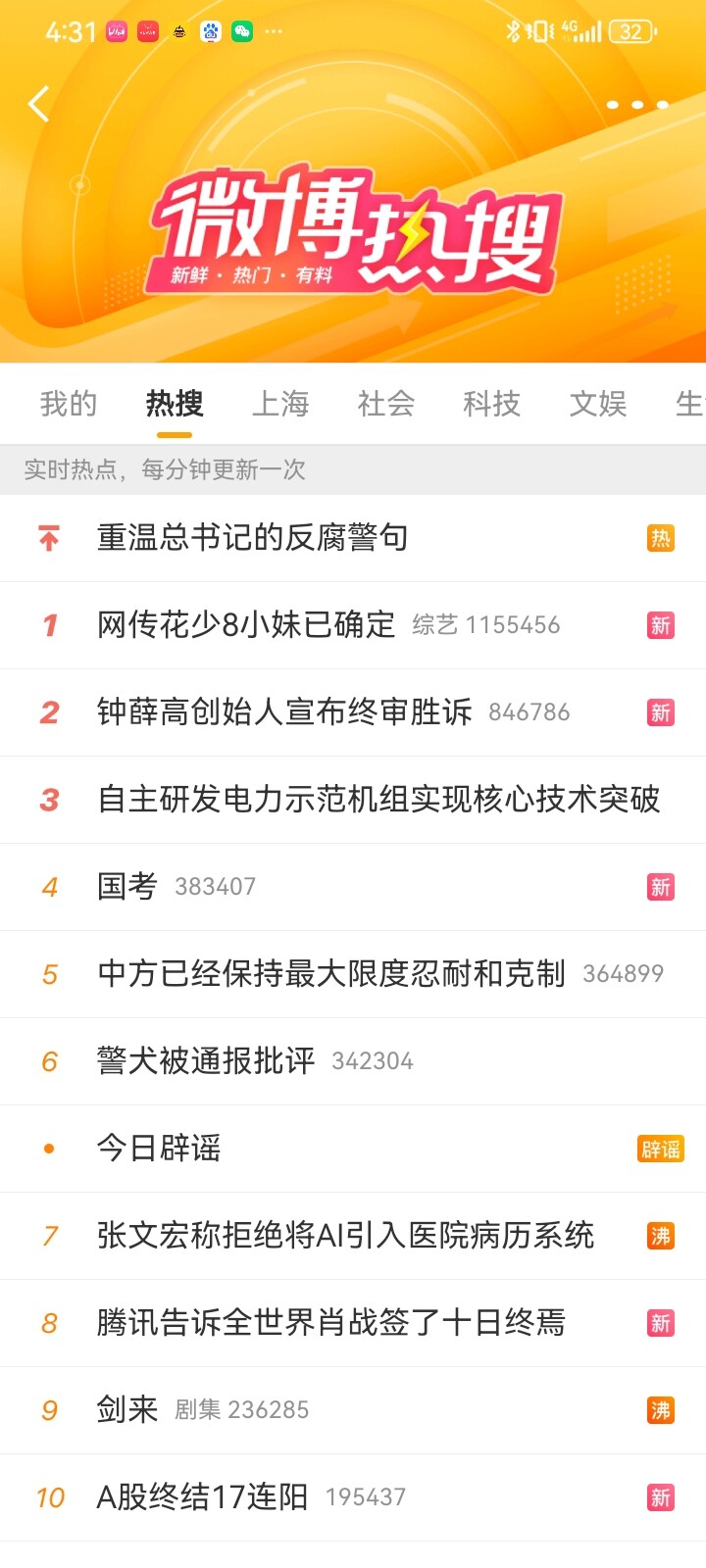Open the 今日辟谣 entry
The height and width of the screenshot is (1568, 706).
(159, 1149)
